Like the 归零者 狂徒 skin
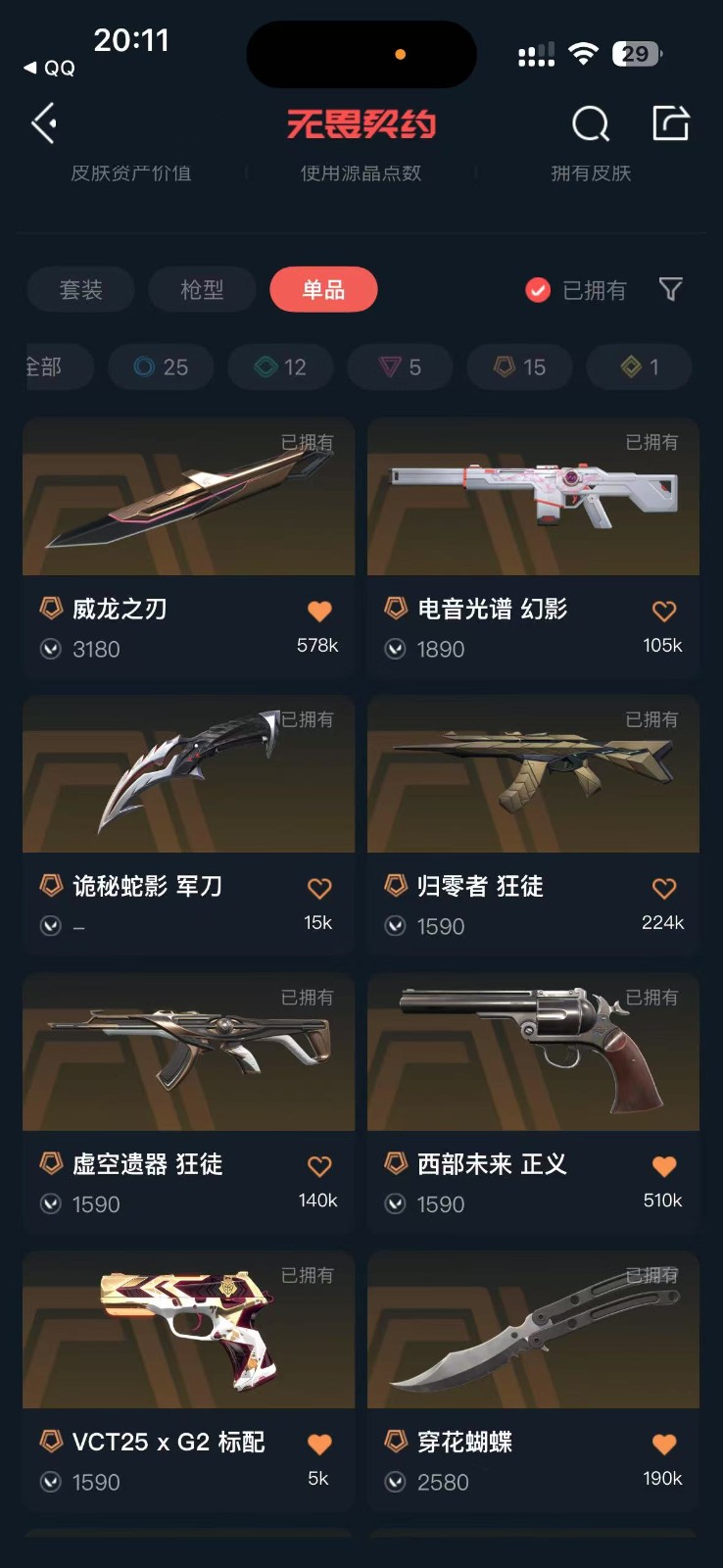 coord(664,889)
